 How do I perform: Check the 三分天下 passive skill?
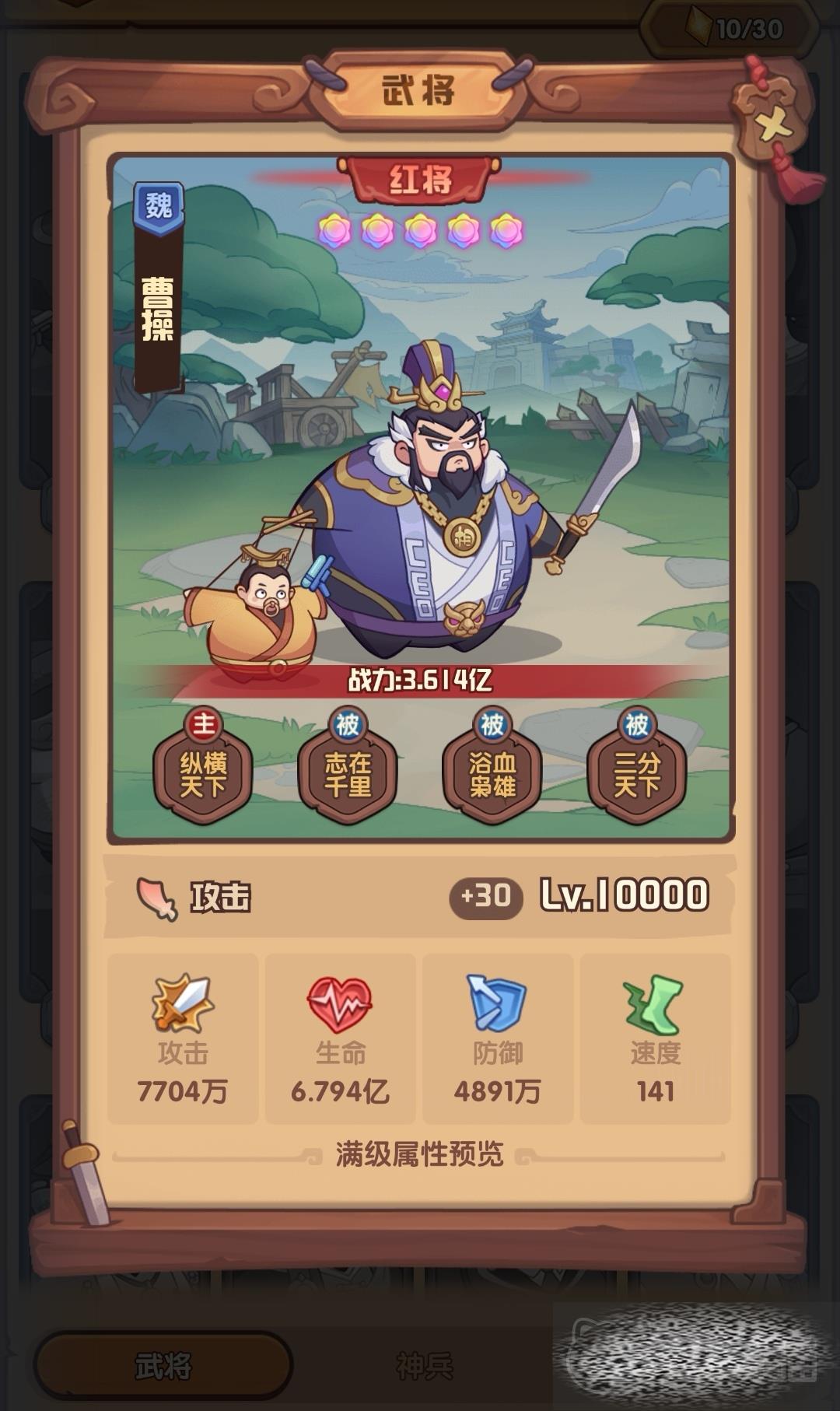(x=636, y=772)
